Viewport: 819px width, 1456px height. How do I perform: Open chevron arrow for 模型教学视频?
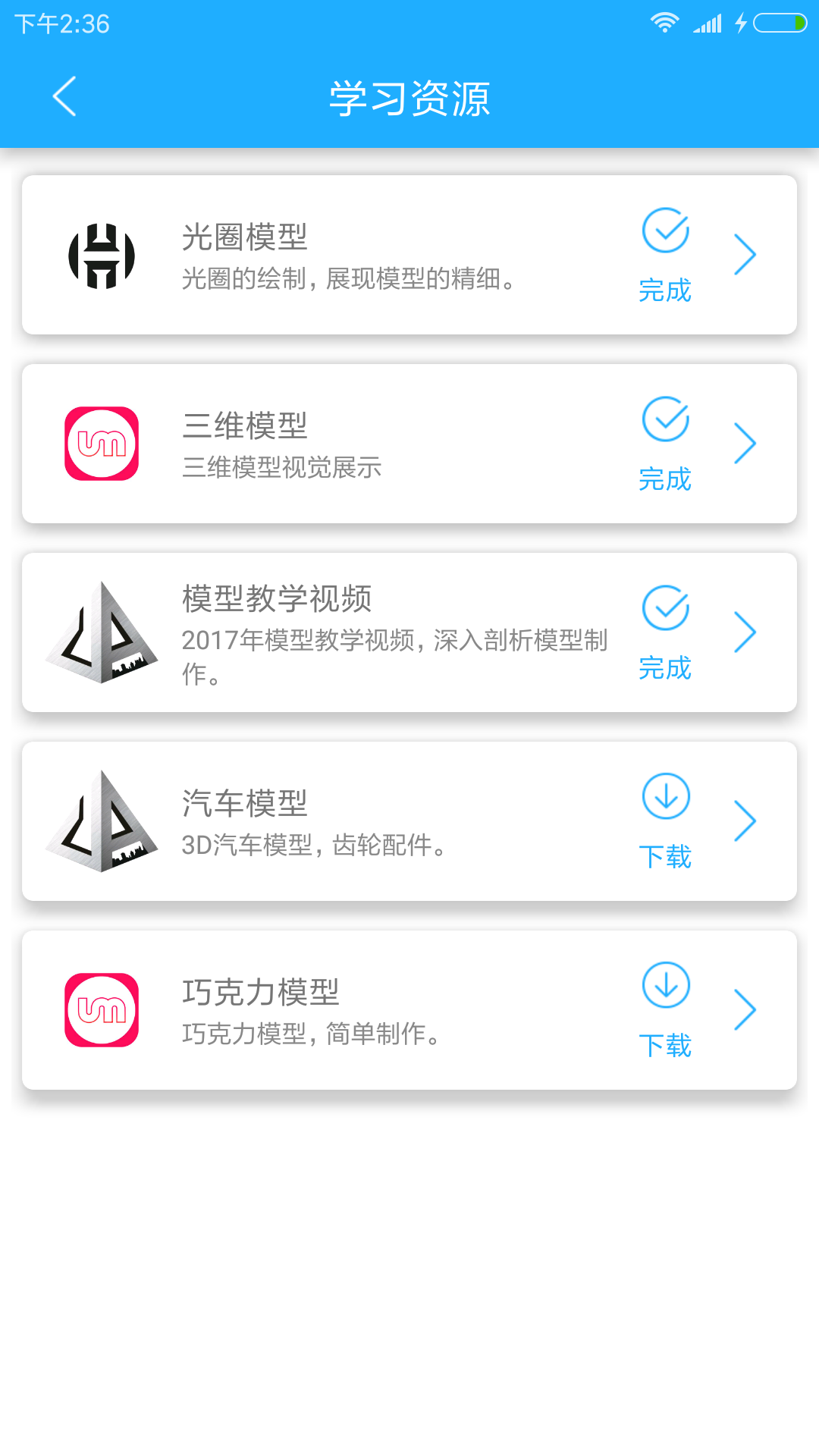click(x=745, y=632)
